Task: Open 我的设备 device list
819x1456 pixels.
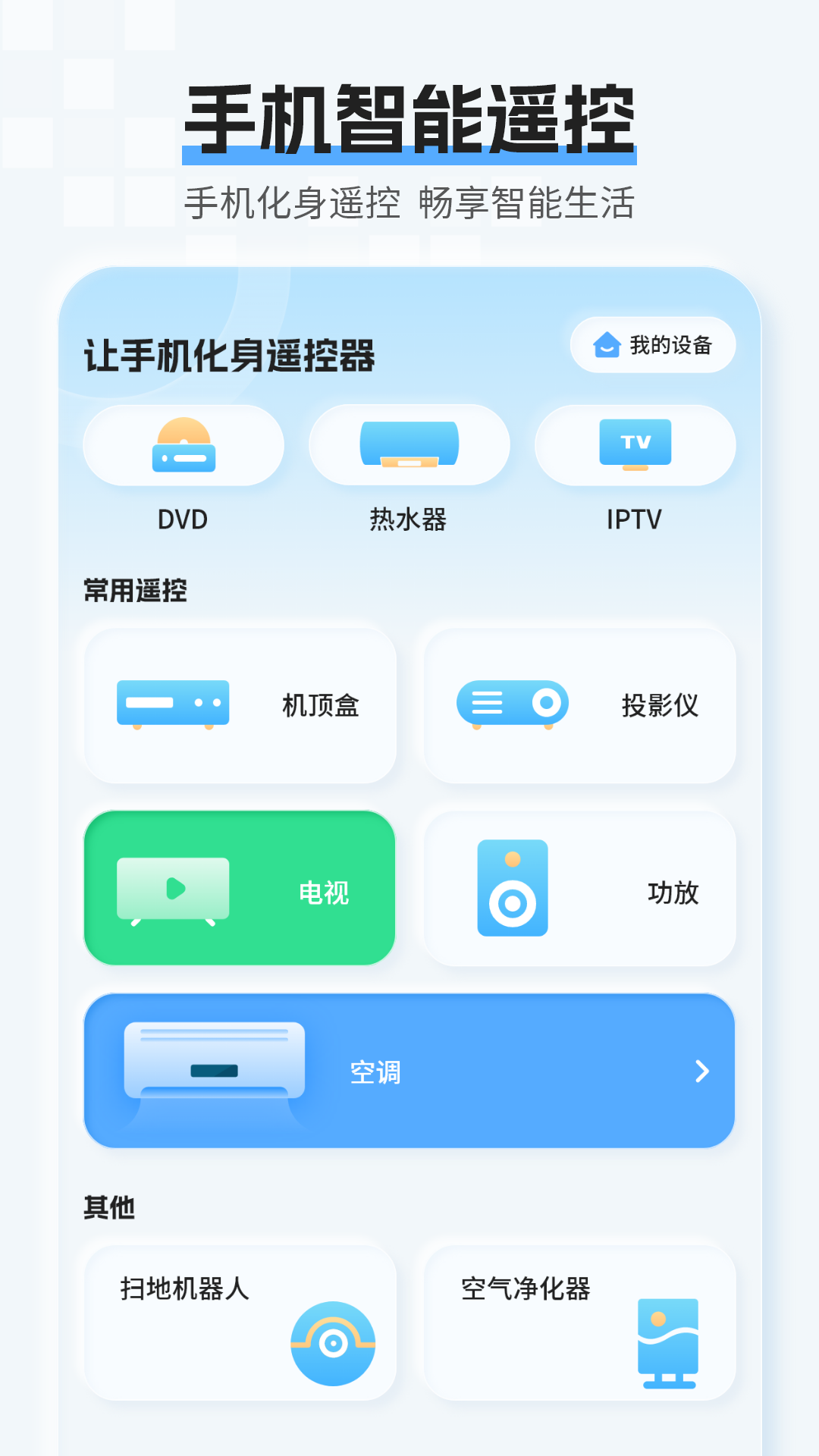Action: (x=653, y=345)
